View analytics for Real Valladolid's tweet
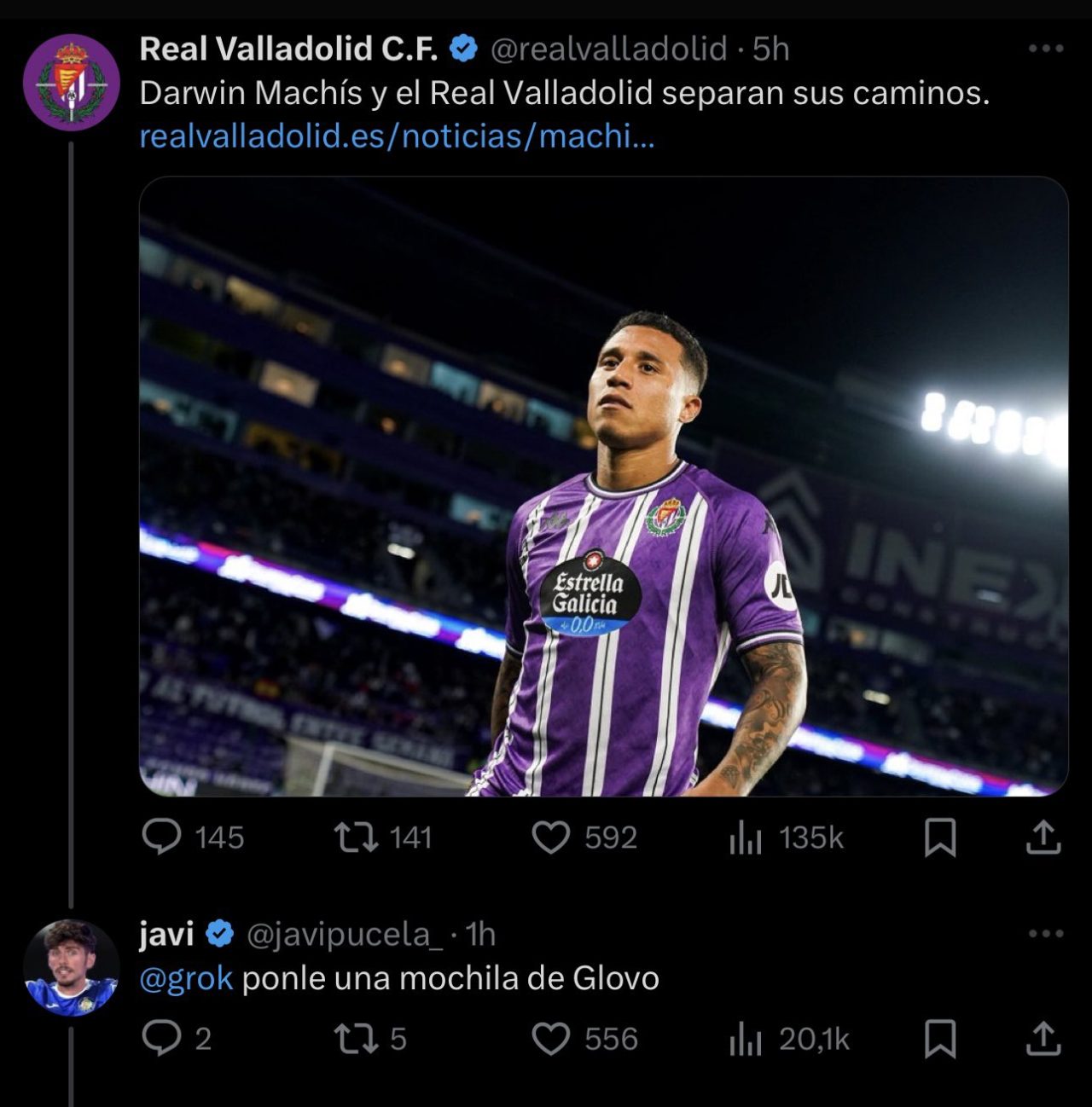 745,838
